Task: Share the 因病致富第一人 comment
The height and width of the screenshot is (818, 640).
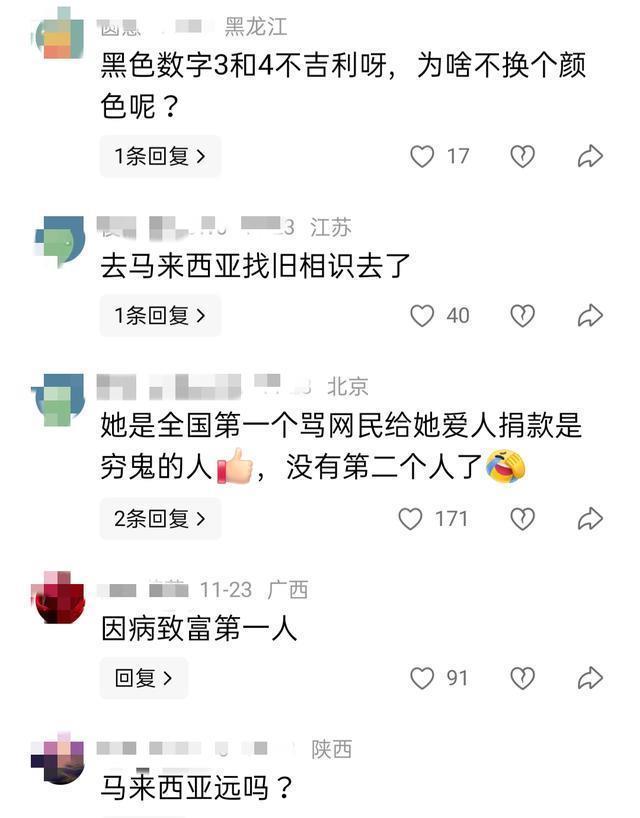Action: [x=590, y=678]
